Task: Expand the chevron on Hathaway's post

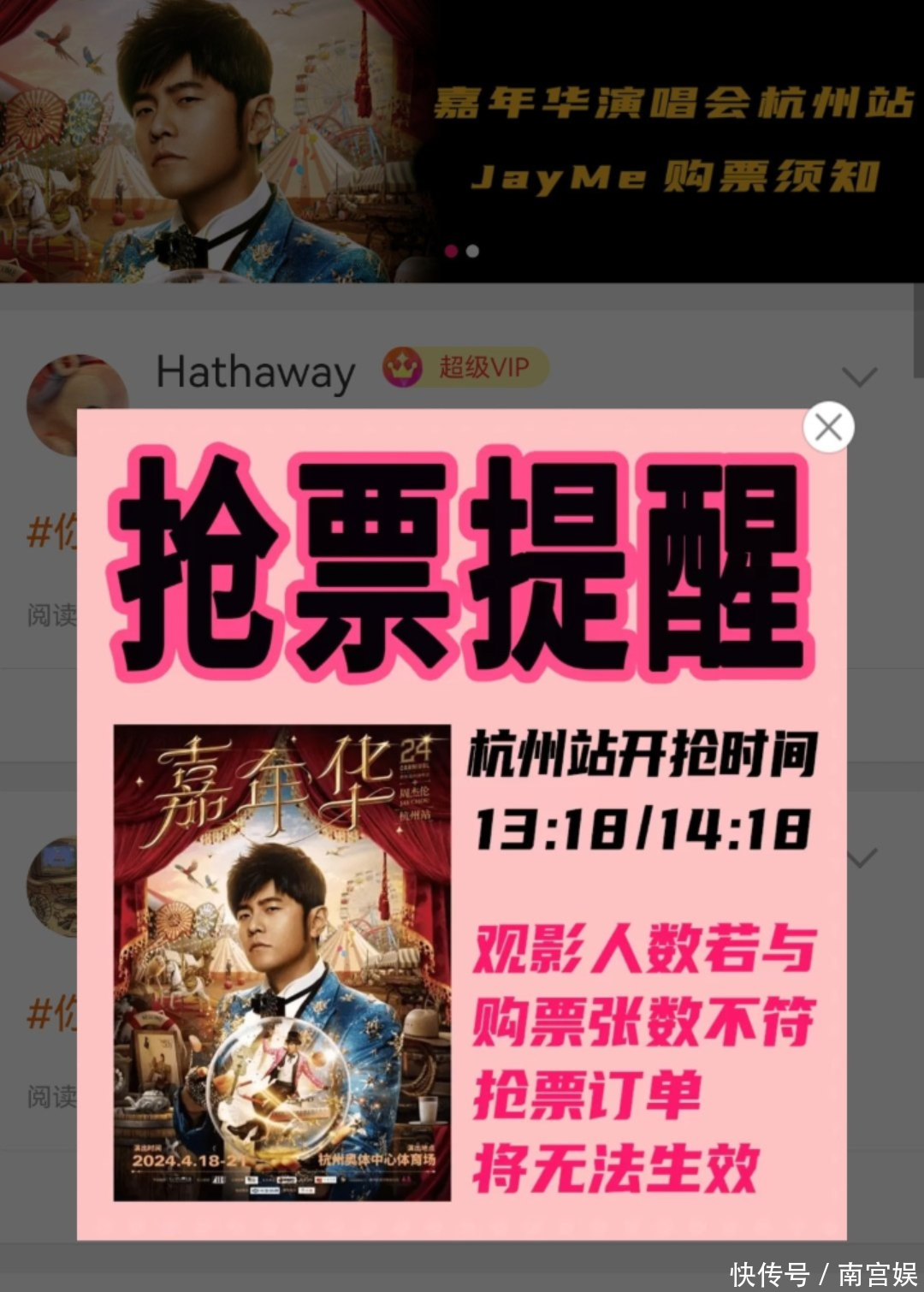Action: (x=859, y=376)
